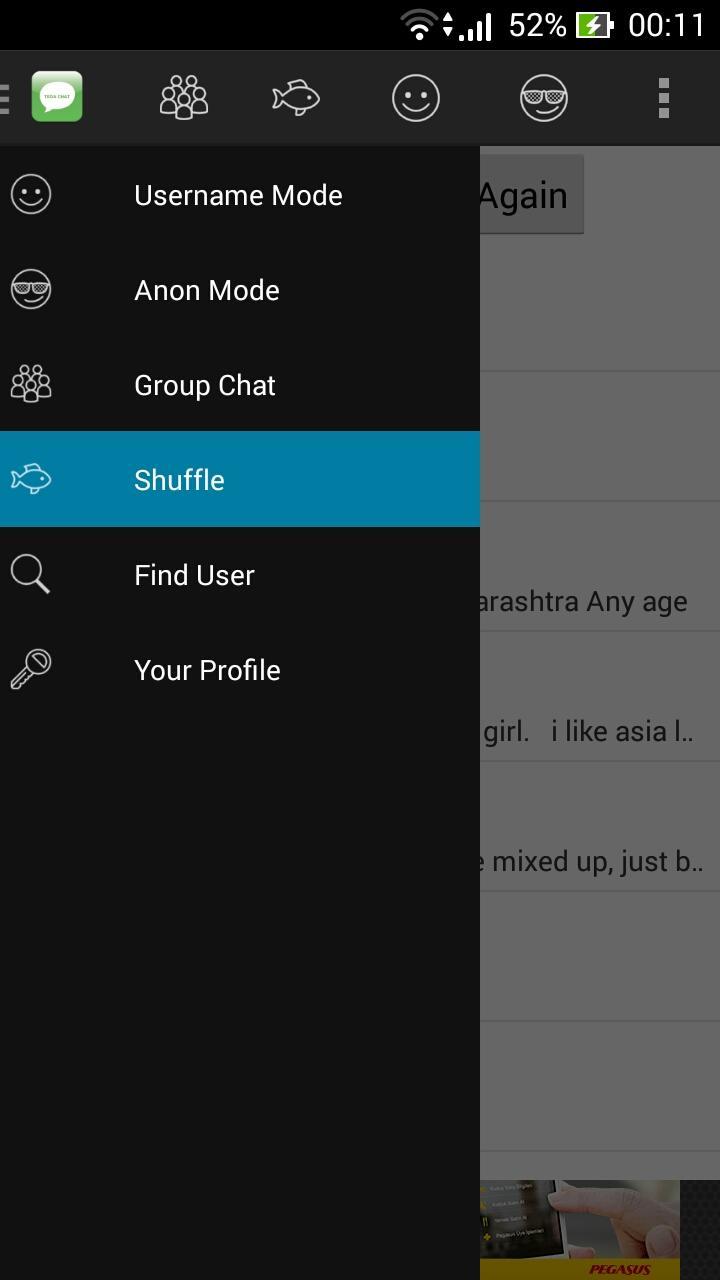Choose Username Mode from the menu
Screen dimensions: 720x1280
(x=238, y=194)
